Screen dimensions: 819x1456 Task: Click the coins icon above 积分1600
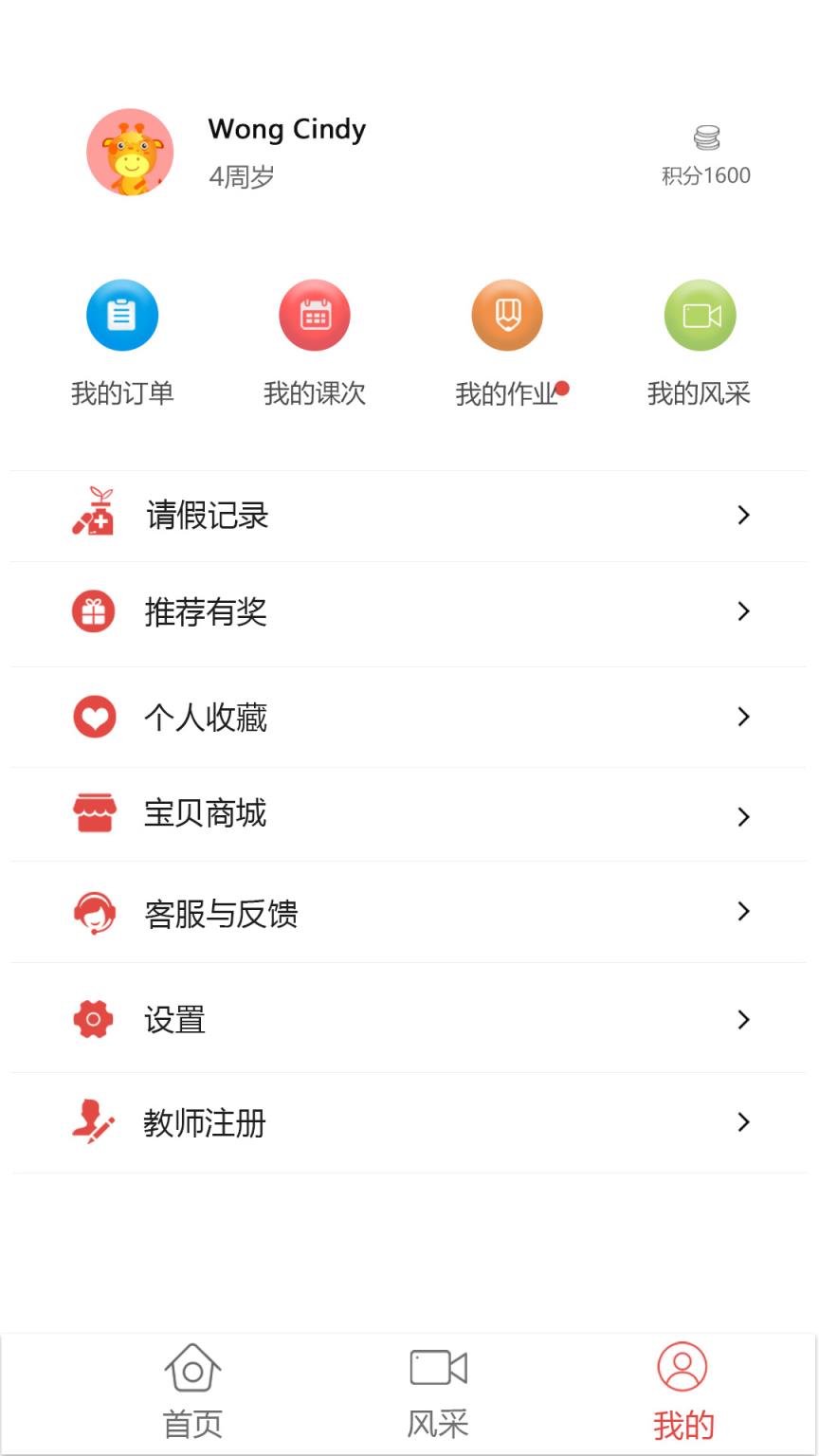[705, 136]
